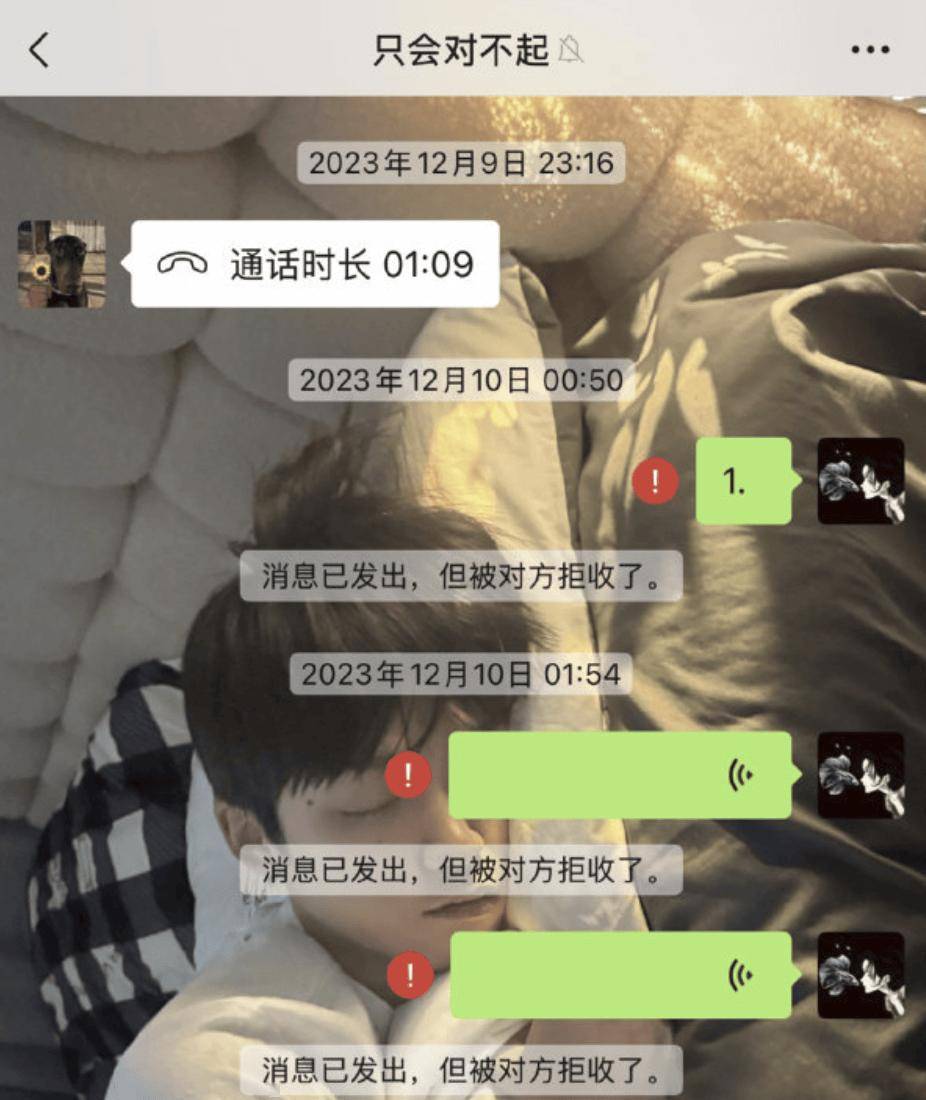This screenshot has height=1100, width=926.
Task: Open the contact's dog avatar profile
Action: 61,264
